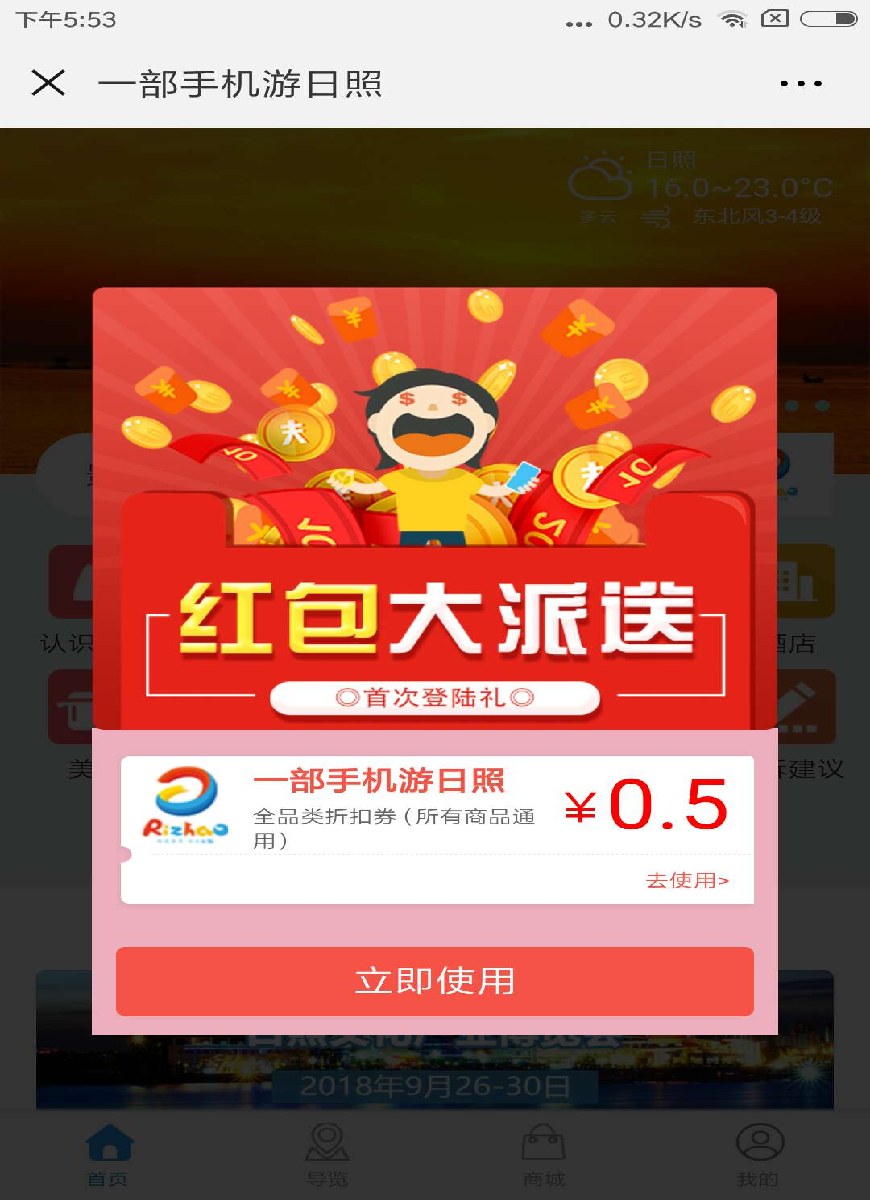Switch to the 商城 tab
This screenshot has width=870, height=1200.
(x=544, y=1155)
